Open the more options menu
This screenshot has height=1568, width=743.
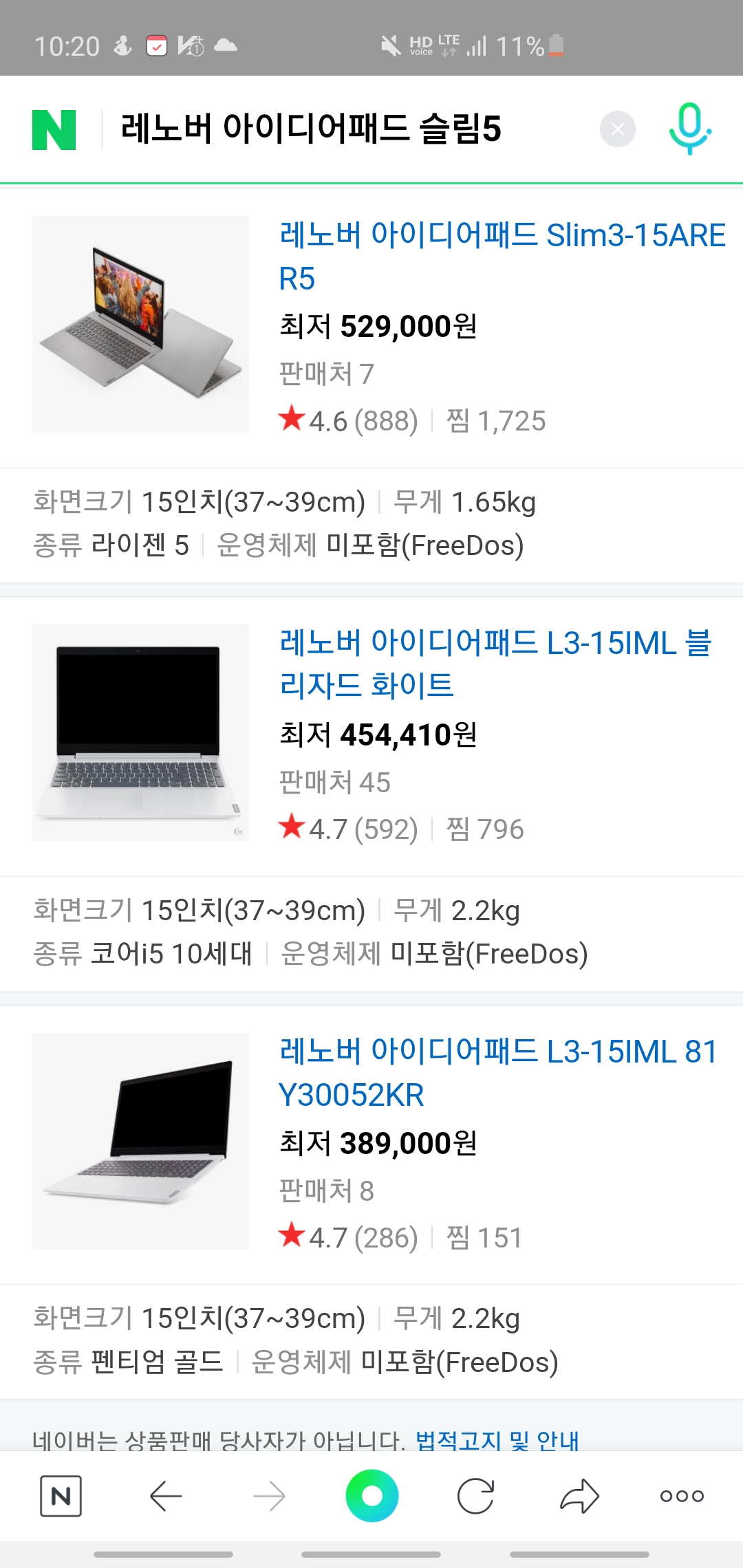click(682, 1496)
